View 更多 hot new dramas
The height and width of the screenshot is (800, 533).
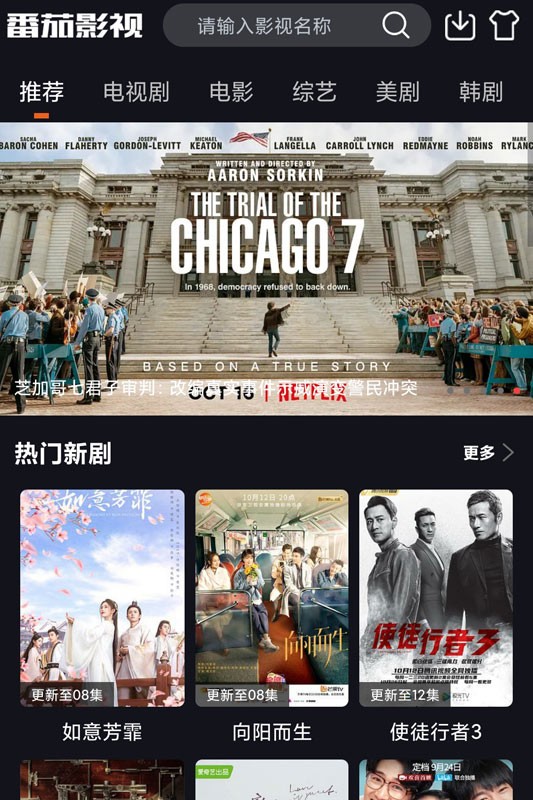click(488, 453)
